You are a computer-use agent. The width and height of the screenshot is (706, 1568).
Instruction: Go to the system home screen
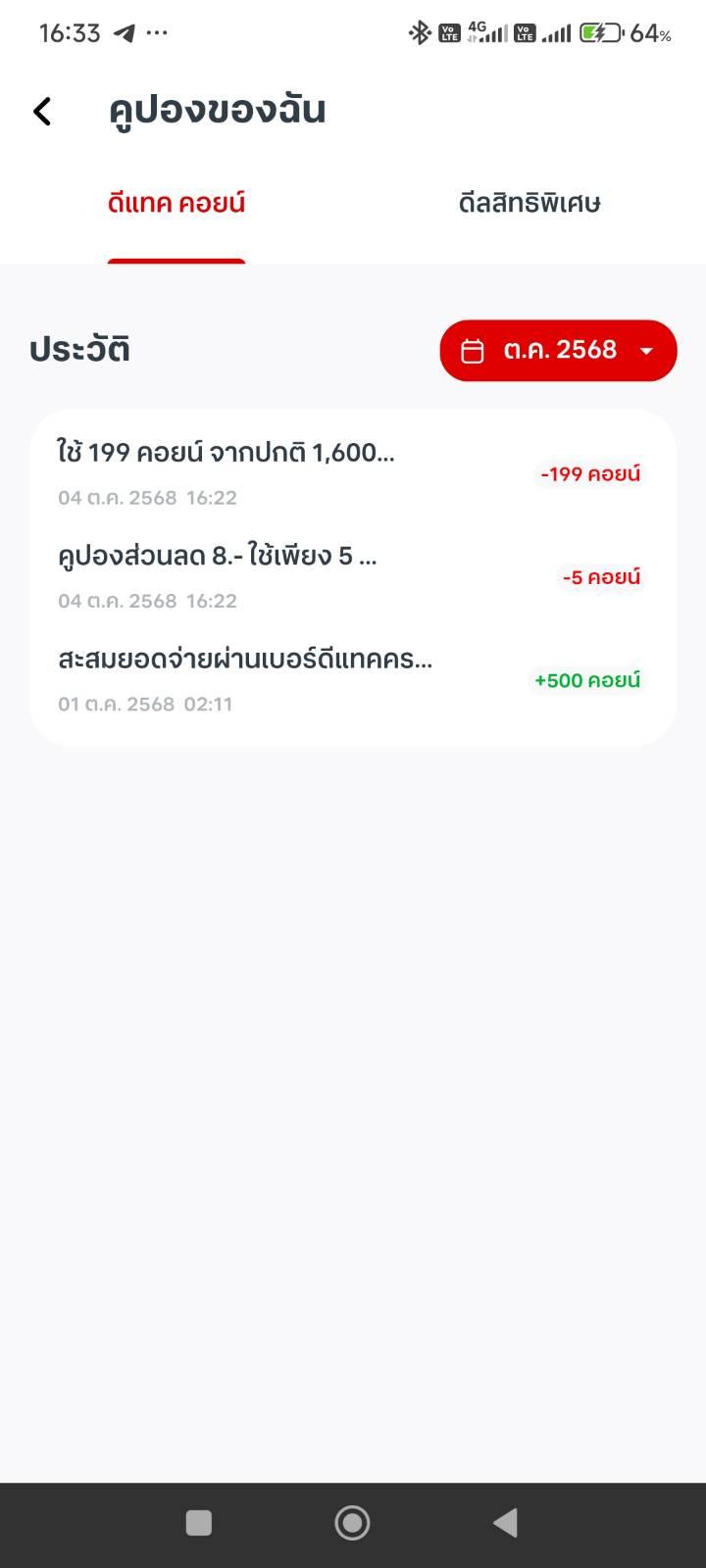click(x=352, y=1522)
